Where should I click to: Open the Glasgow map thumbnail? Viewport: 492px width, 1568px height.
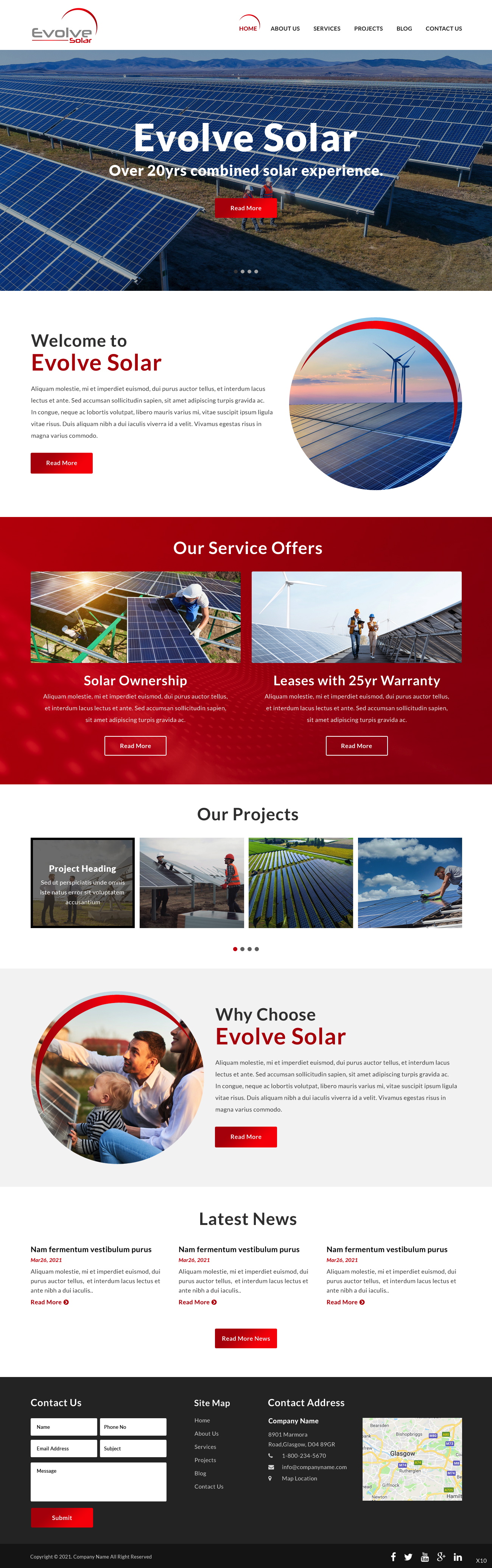[412, 1459]
